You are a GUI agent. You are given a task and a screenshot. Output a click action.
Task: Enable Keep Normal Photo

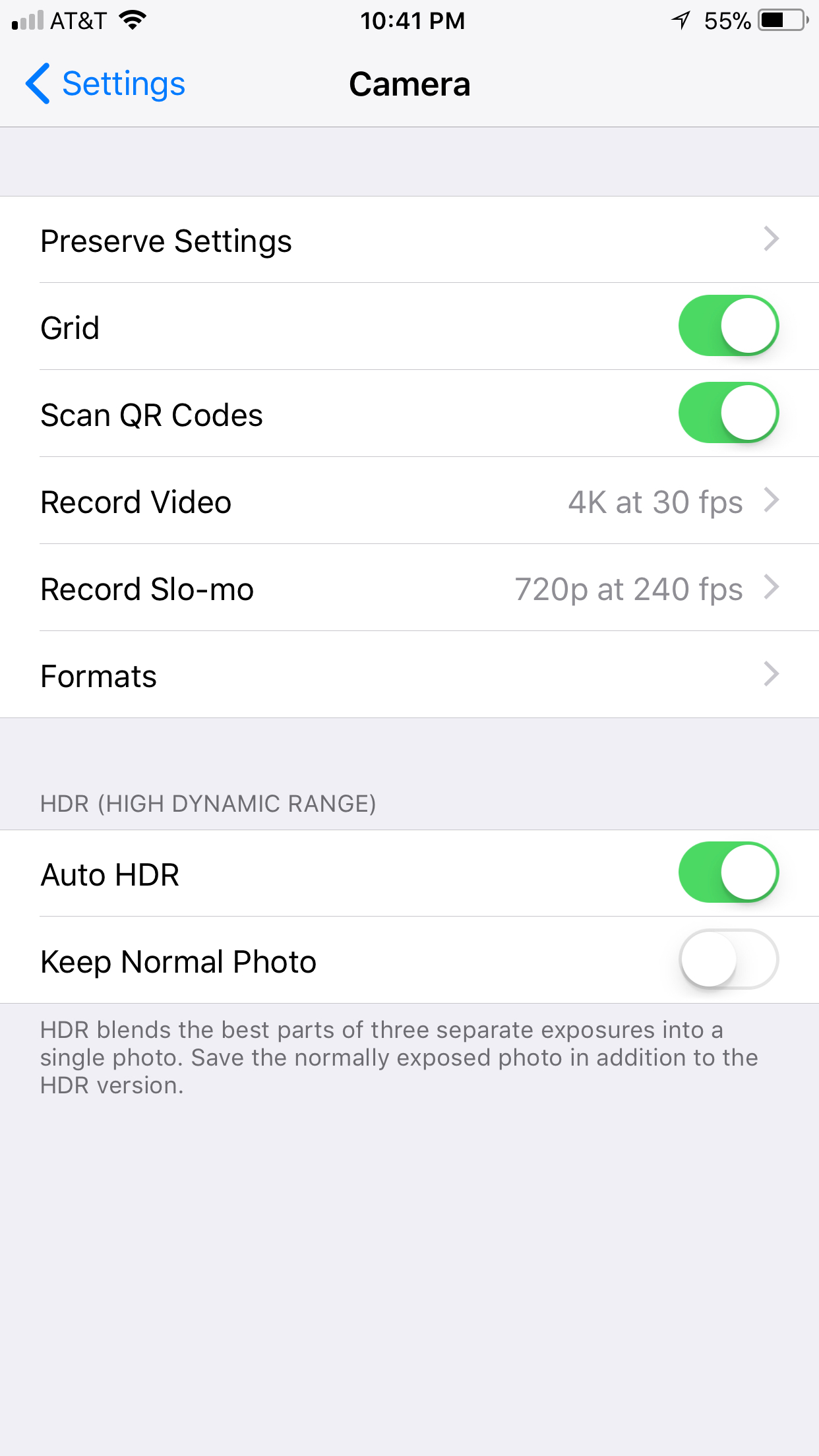(729, 959)
